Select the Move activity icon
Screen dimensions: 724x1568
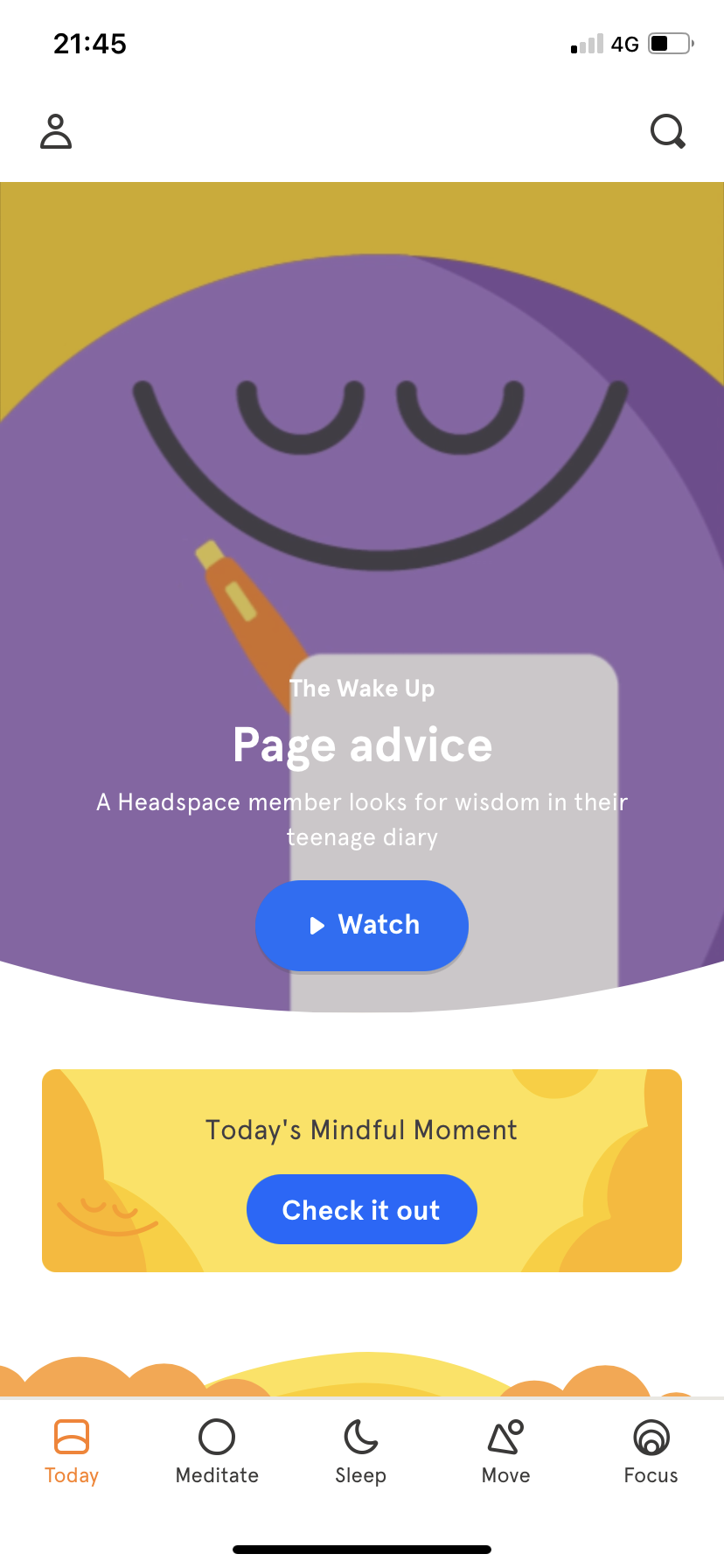(x=505, y=1437)
